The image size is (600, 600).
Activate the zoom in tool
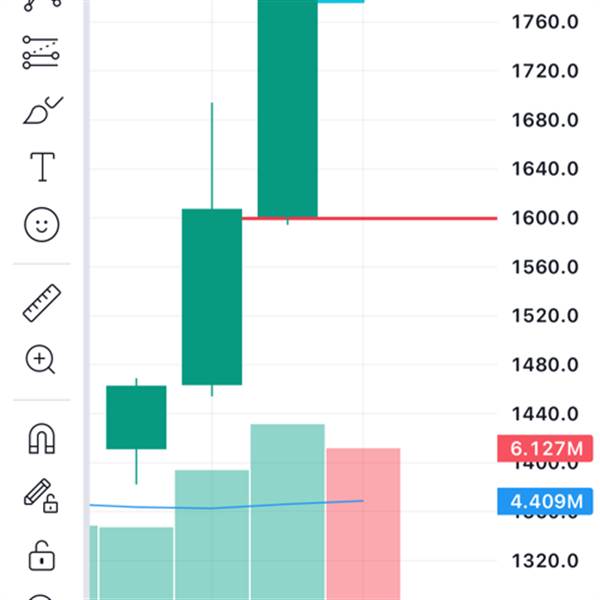[x=41, y=359]
